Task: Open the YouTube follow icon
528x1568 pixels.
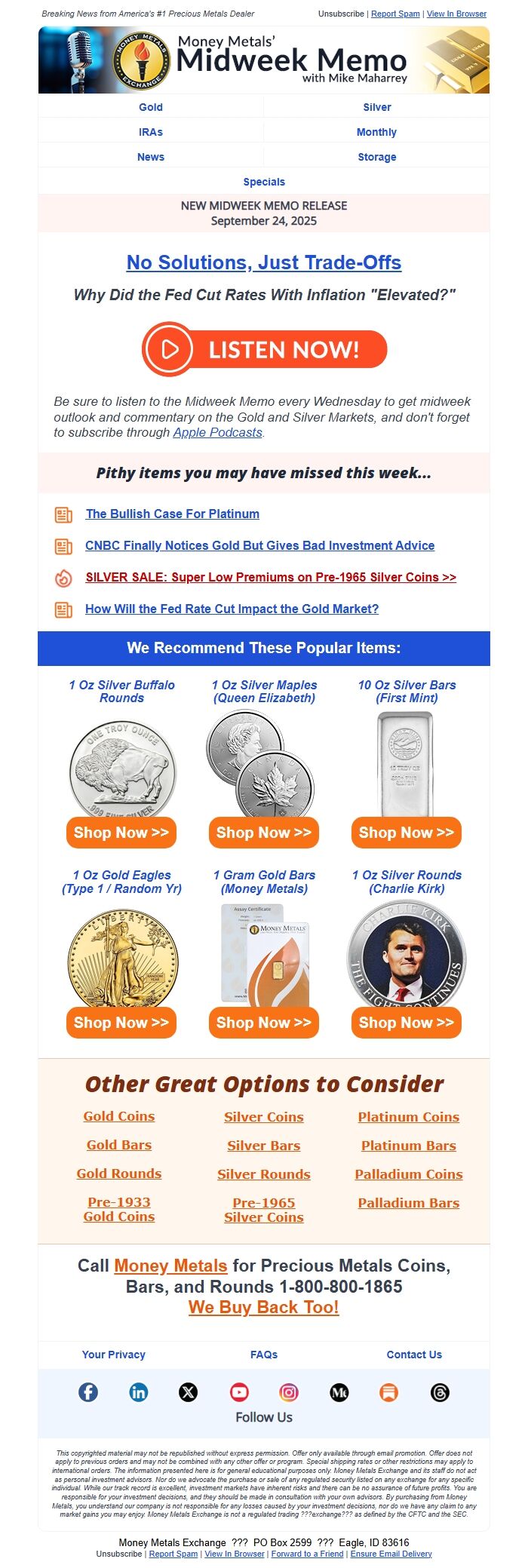Action: tap(239, 1392)
